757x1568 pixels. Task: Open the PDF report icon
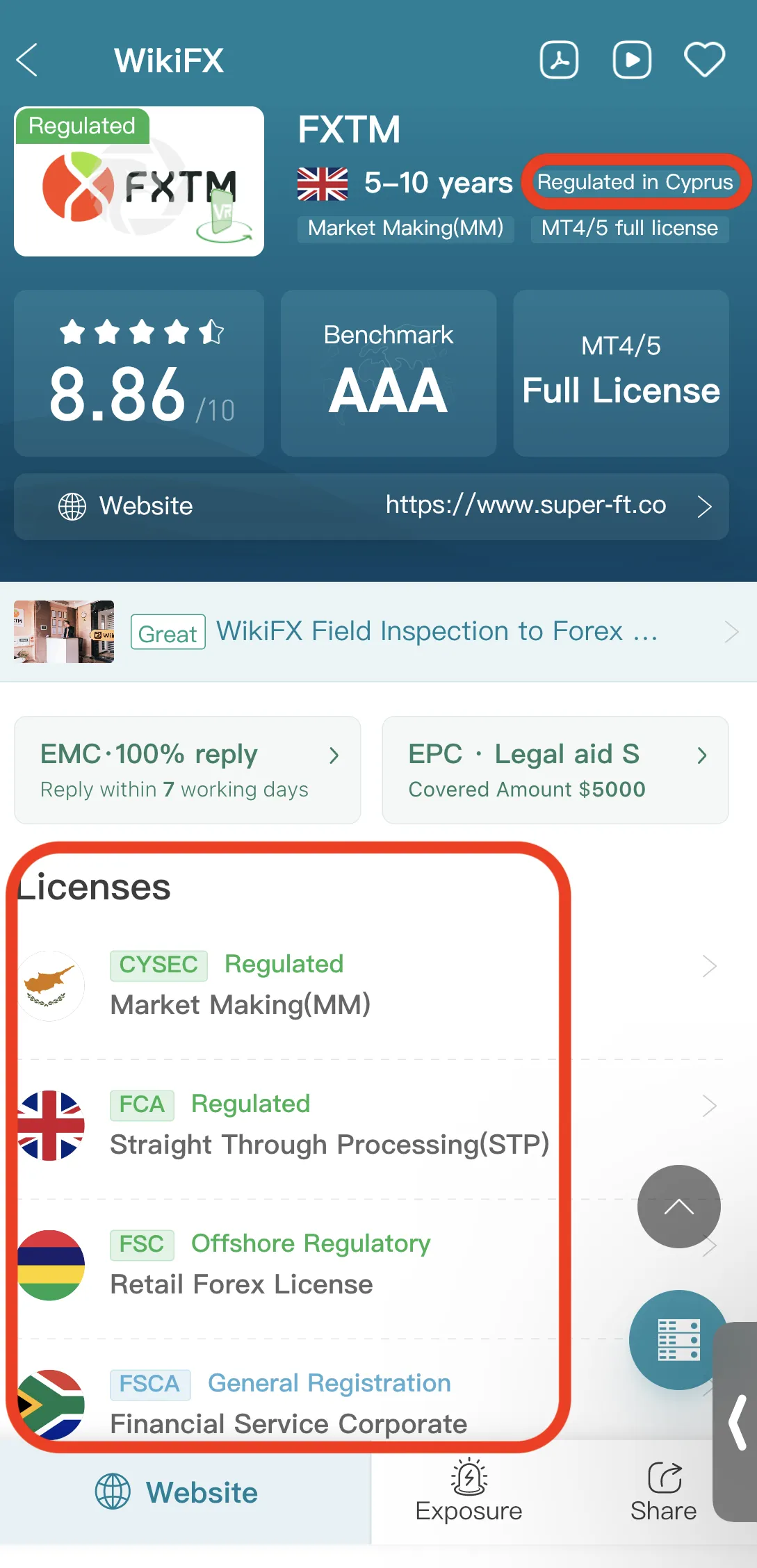click(x=559, y=60)
